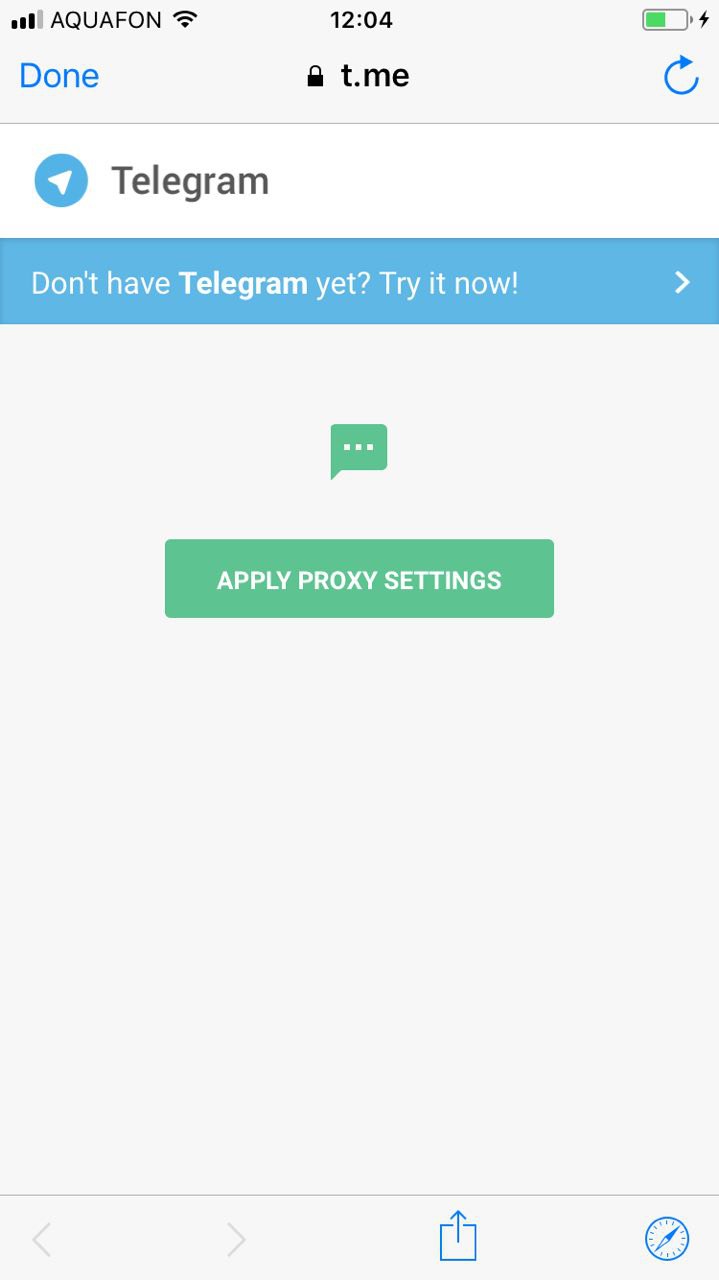Screen dimensions: 719x1280
Task: Open the 'Try it now!' Telegram banner
Action: click(359, 283)
